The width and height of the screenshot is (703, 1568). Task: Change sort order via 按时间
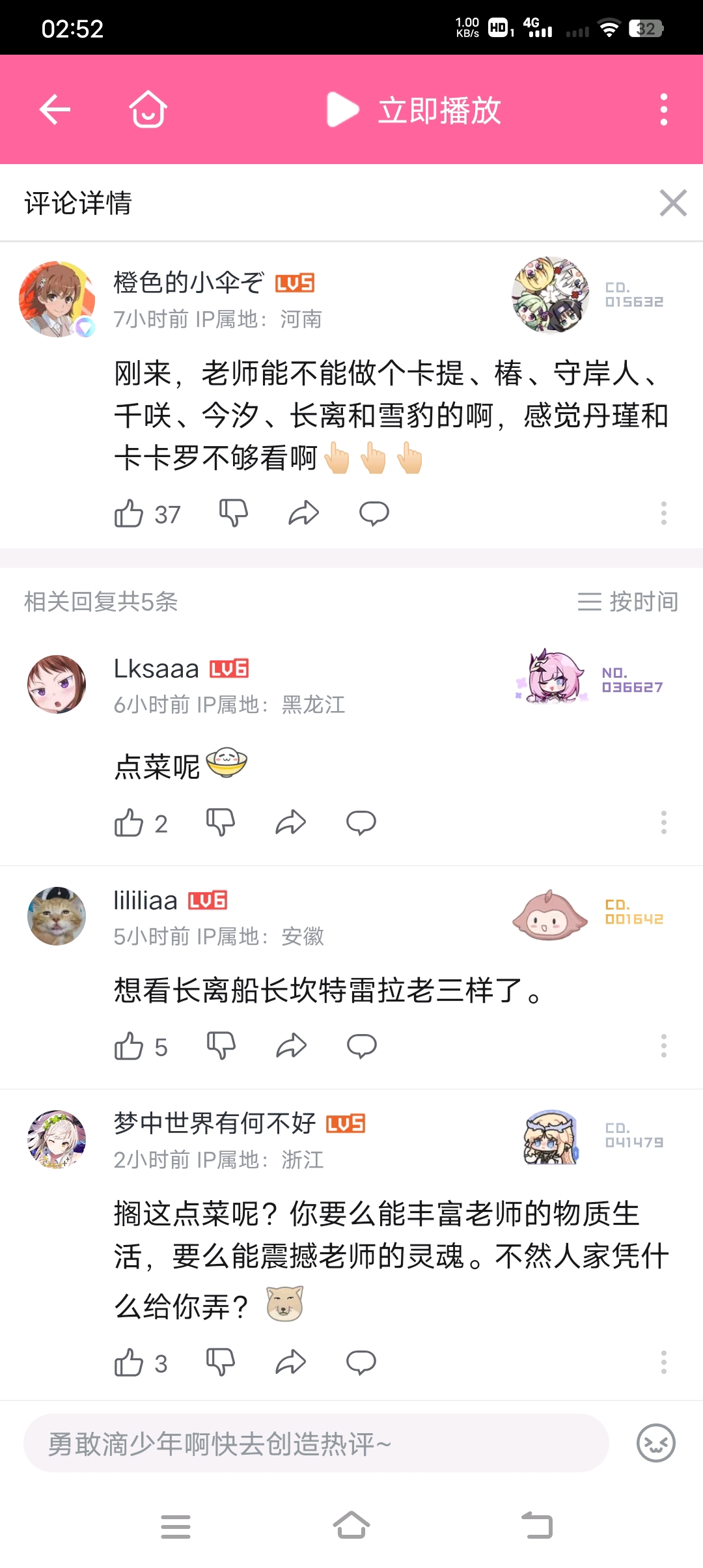[x=627, y=602]
